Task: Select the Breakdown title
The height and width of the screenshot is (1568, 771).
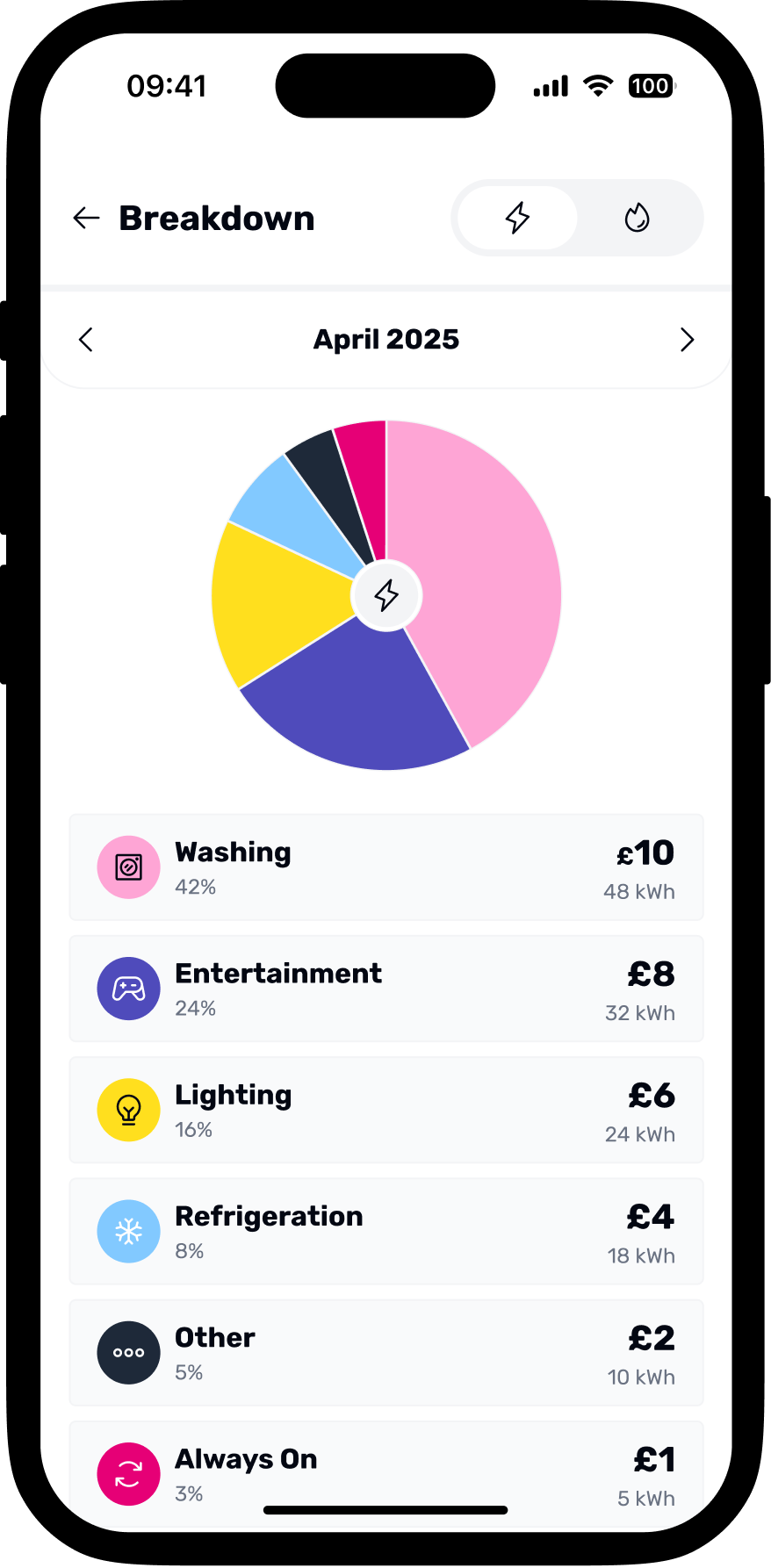Action: [216, 218]
